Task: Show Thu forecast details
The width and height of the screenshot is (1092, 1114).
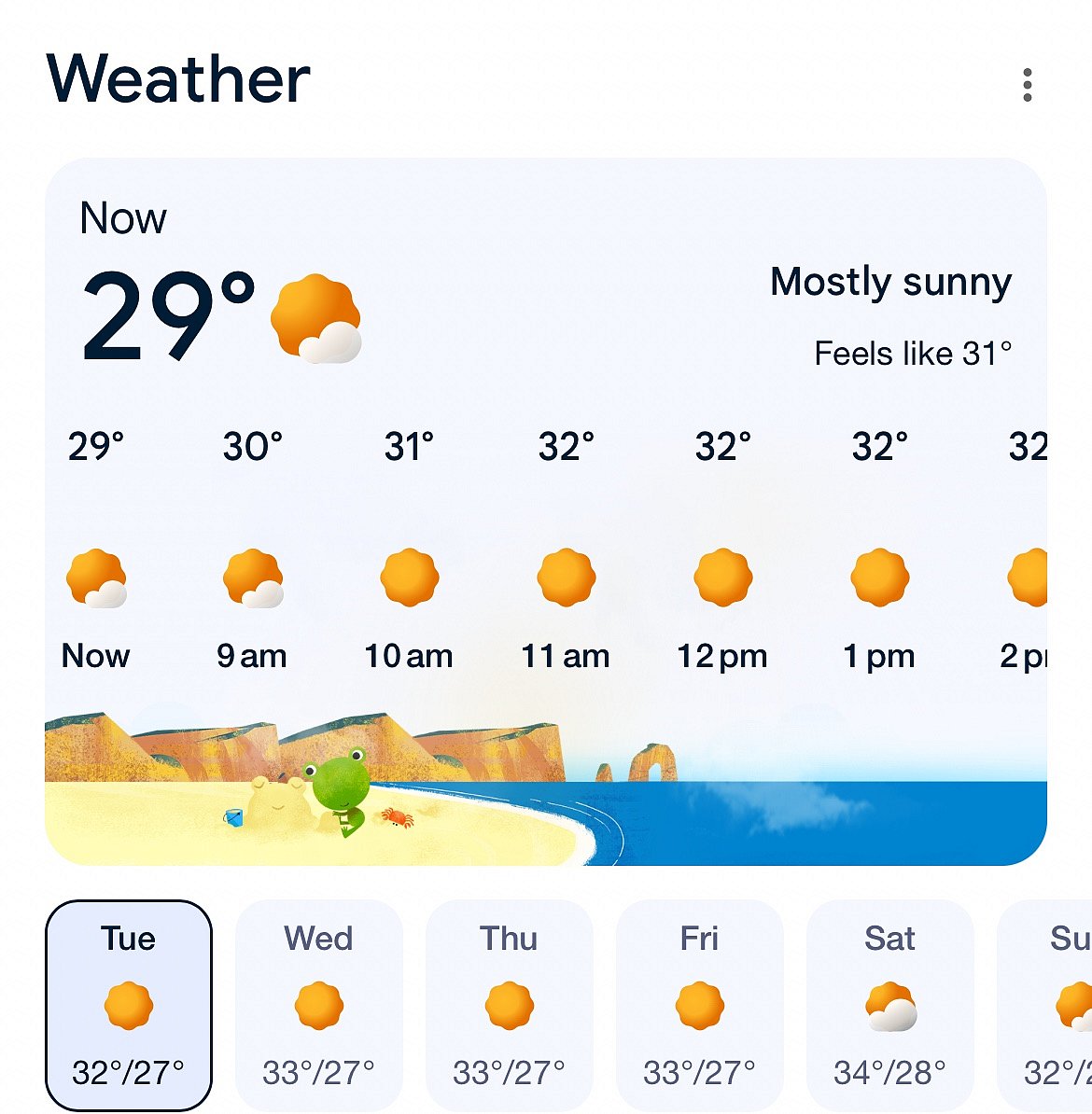Action: (509, 1005)
